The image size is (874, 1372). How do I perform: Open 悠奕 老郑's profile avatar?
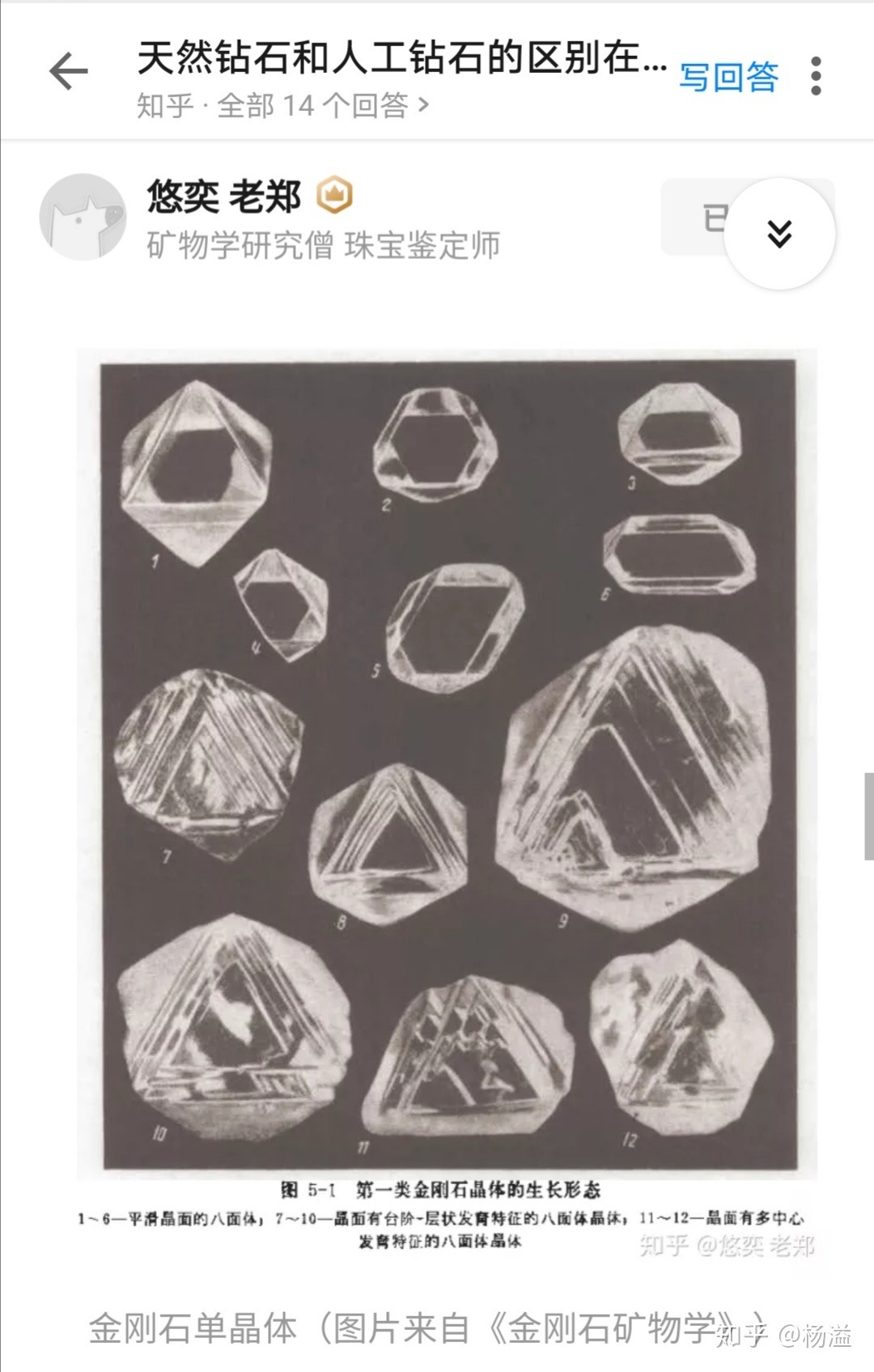(83, 217)
